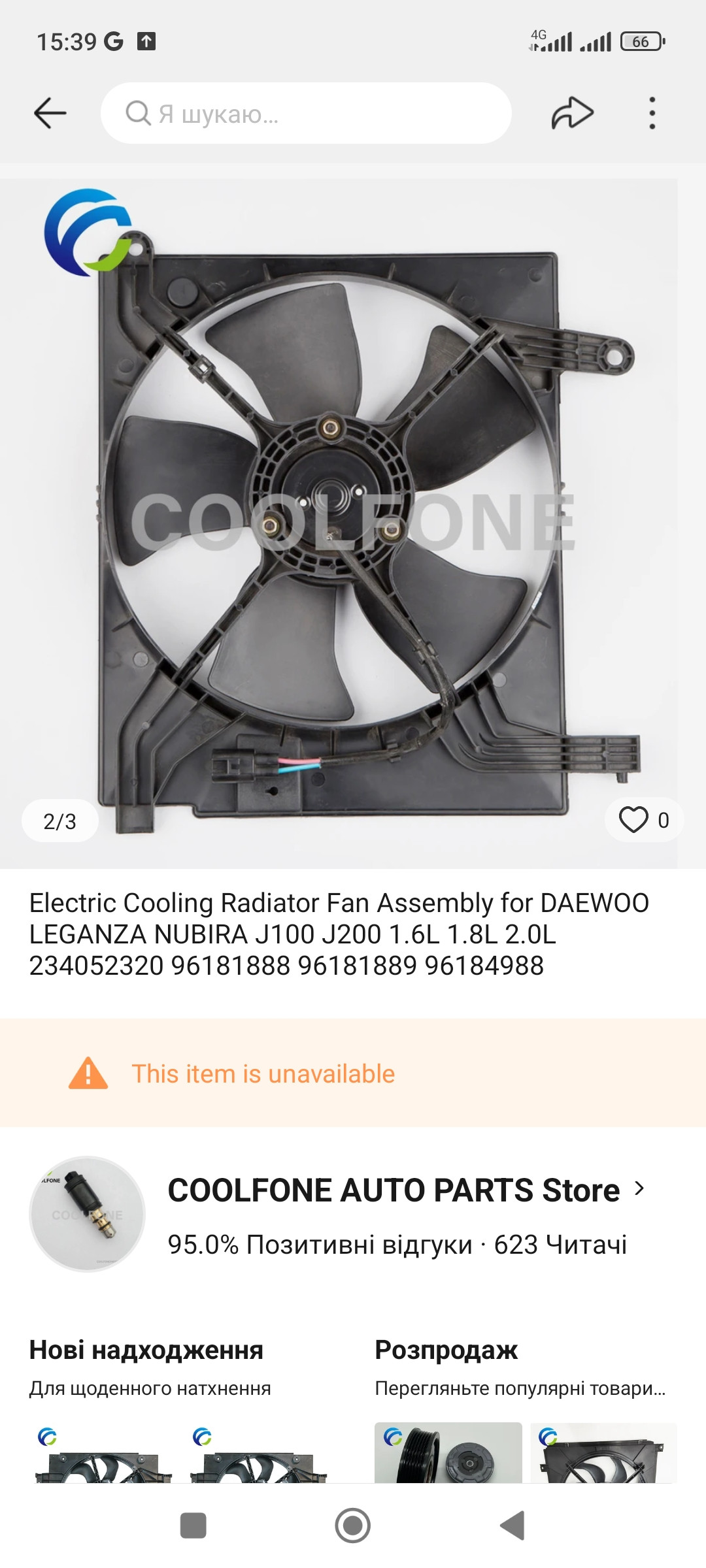Tap the system back triangle button
The image size is (706, 1568).
512,1526
